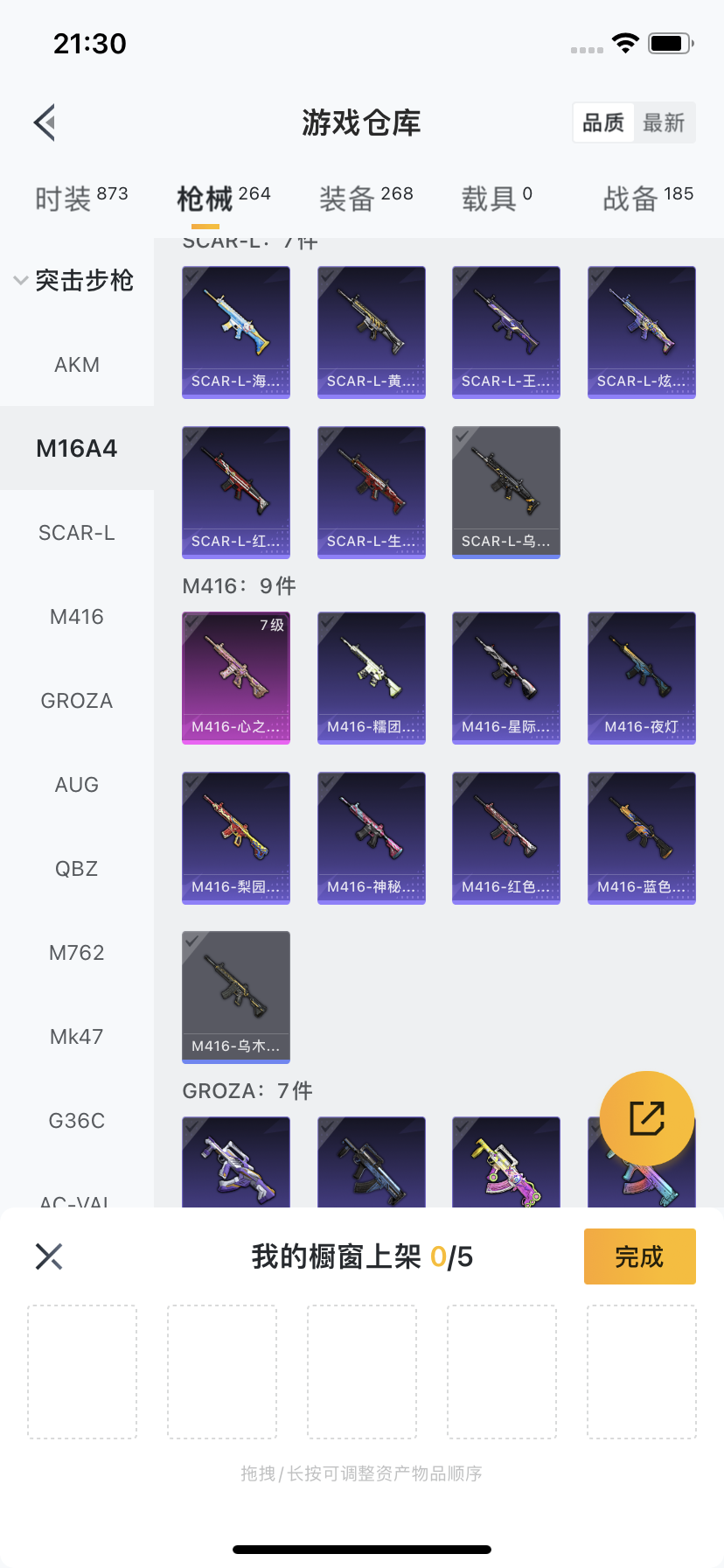Select AKM in the sidebar
The image size is (724, 1568).
(77, 365)
